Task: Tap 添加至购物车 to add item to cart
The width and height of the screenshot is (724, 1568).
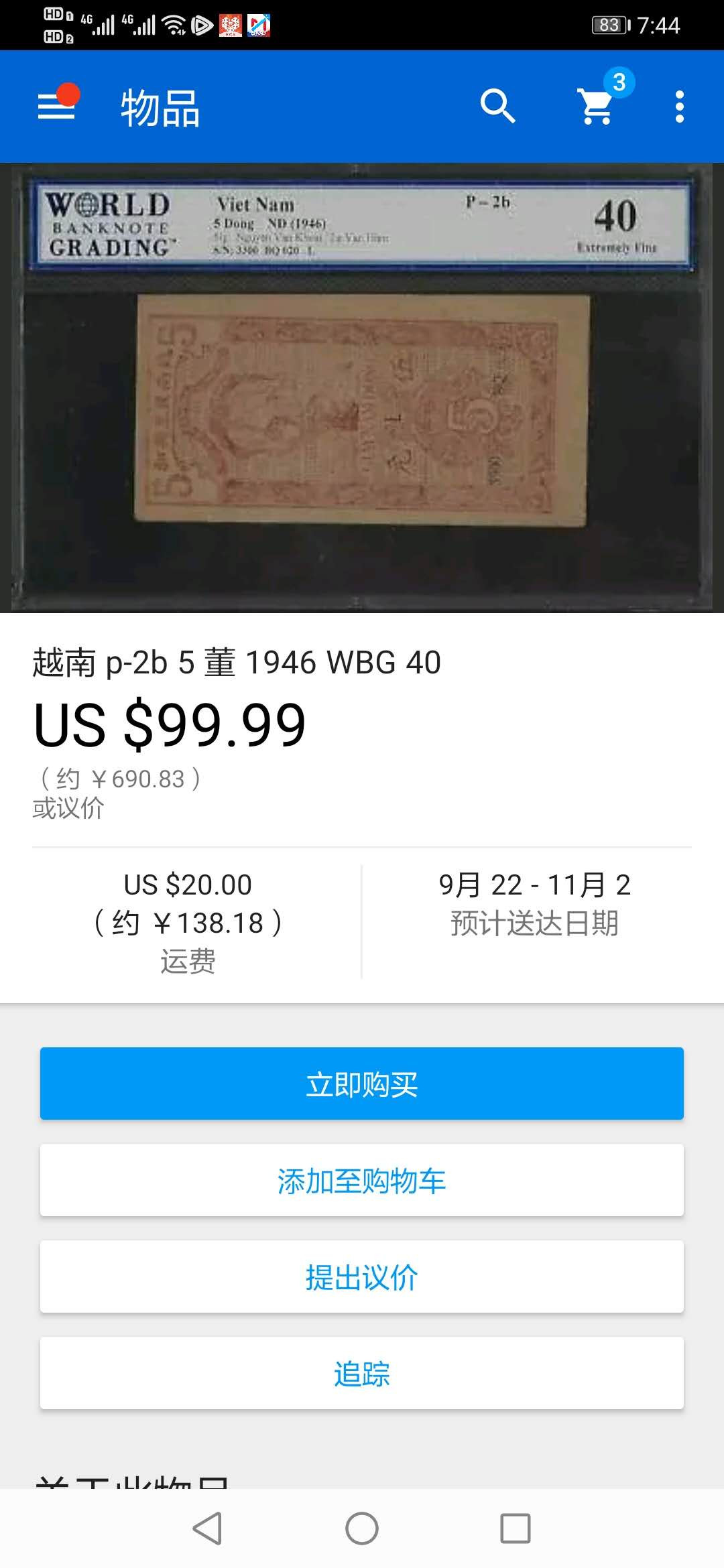Action: point(362,1180)
